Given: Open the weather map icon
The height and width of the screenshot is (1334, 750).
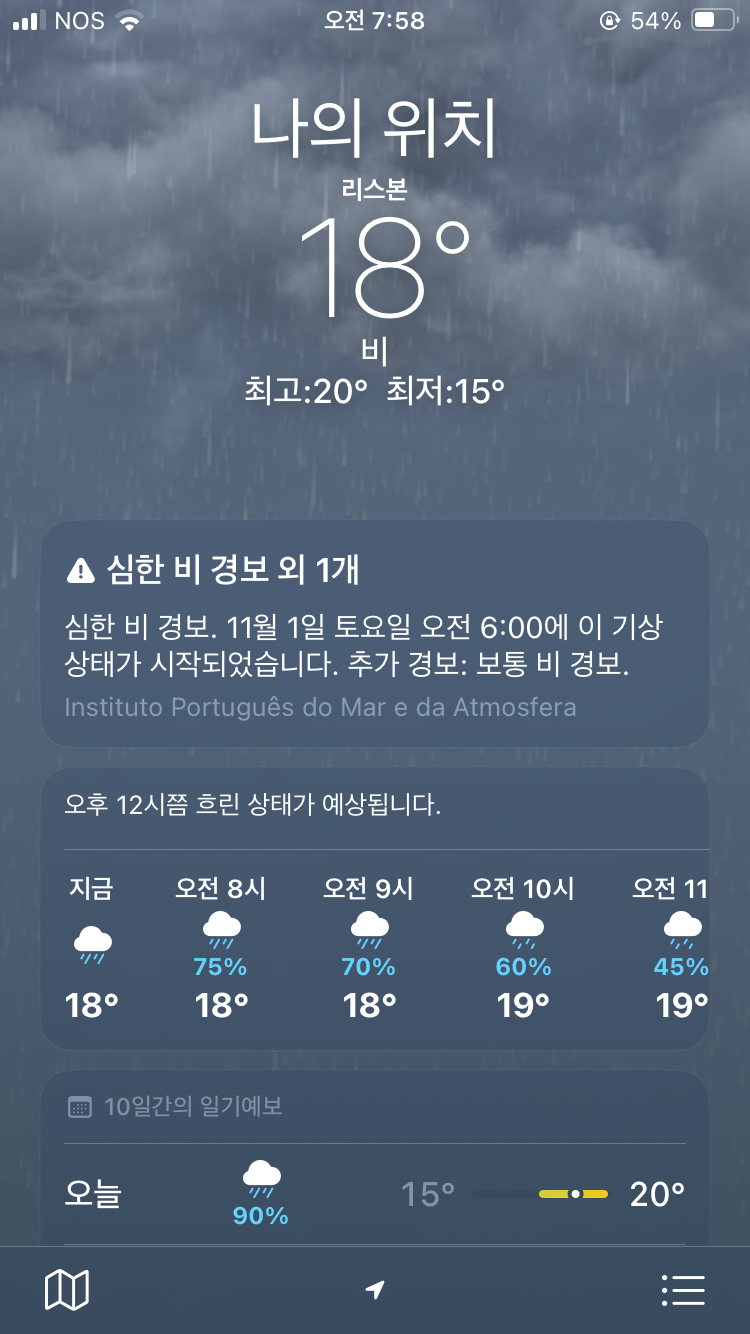Looking at the screenshot, I should click(67, 1290).
